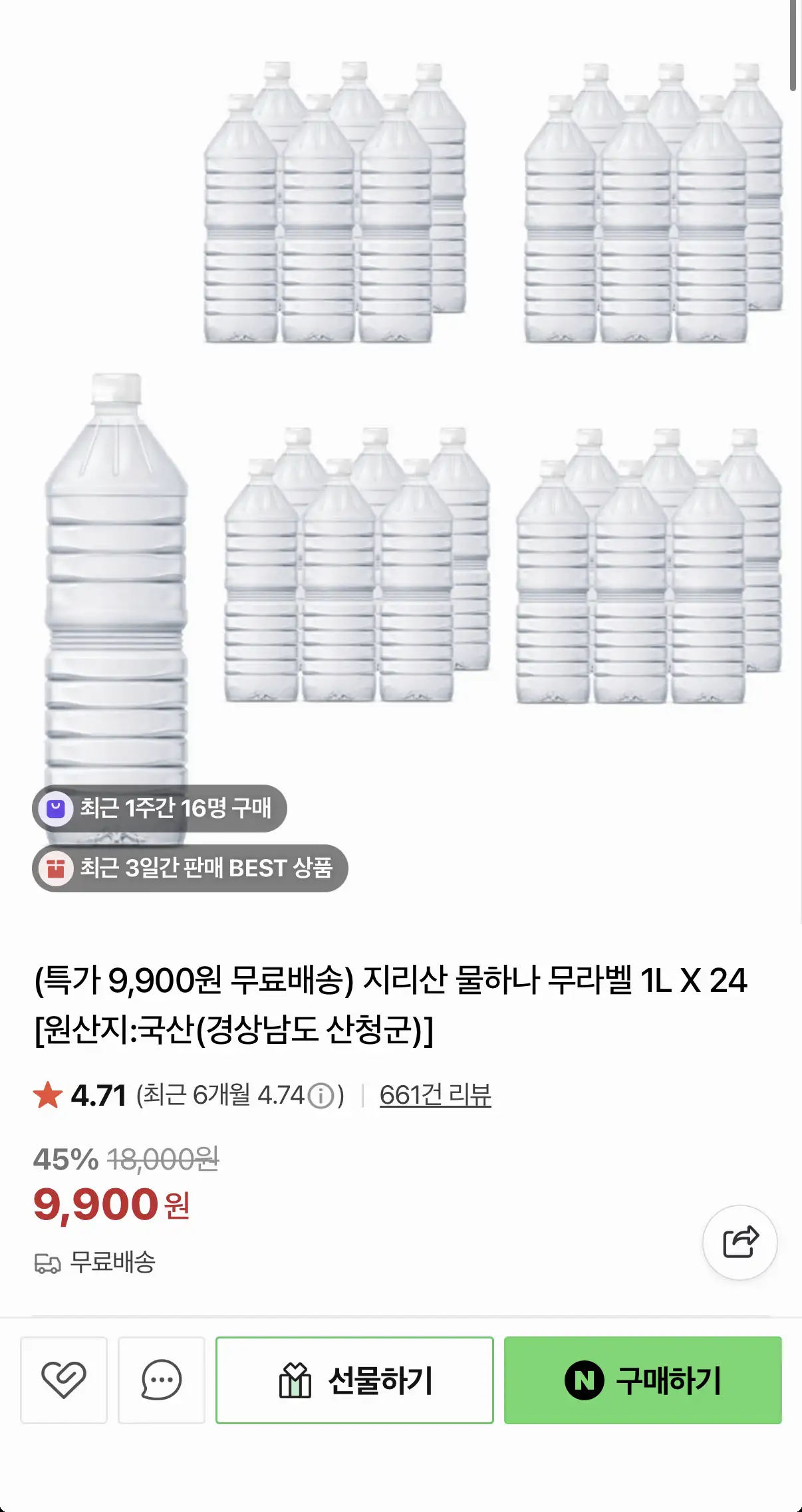Add this product to wishlist
Viewport: 802px width, 1512px height.
[x=64, y=1380]
